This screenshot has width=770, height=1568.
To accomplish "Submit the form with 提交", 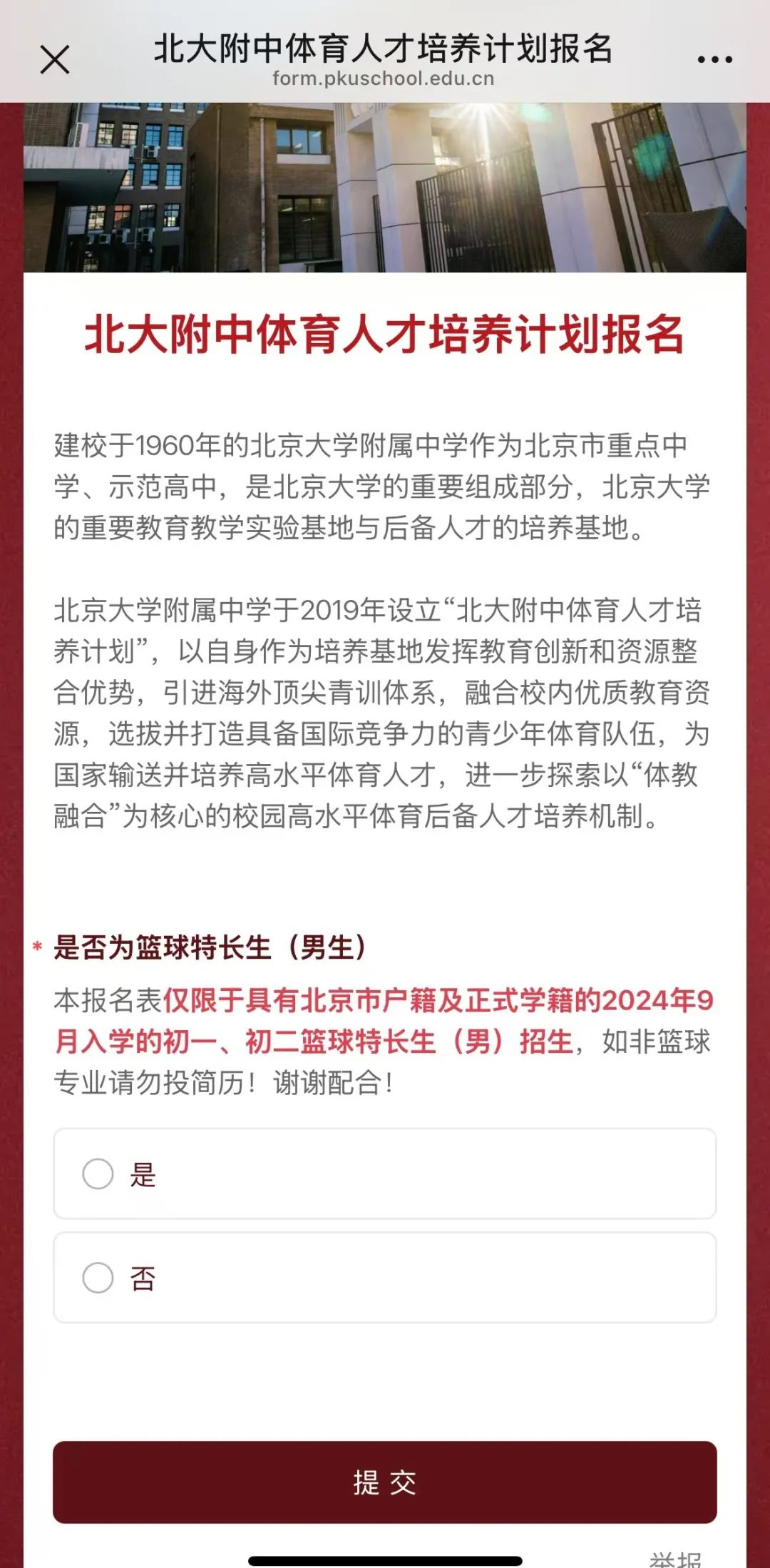I will [385, 1482].
